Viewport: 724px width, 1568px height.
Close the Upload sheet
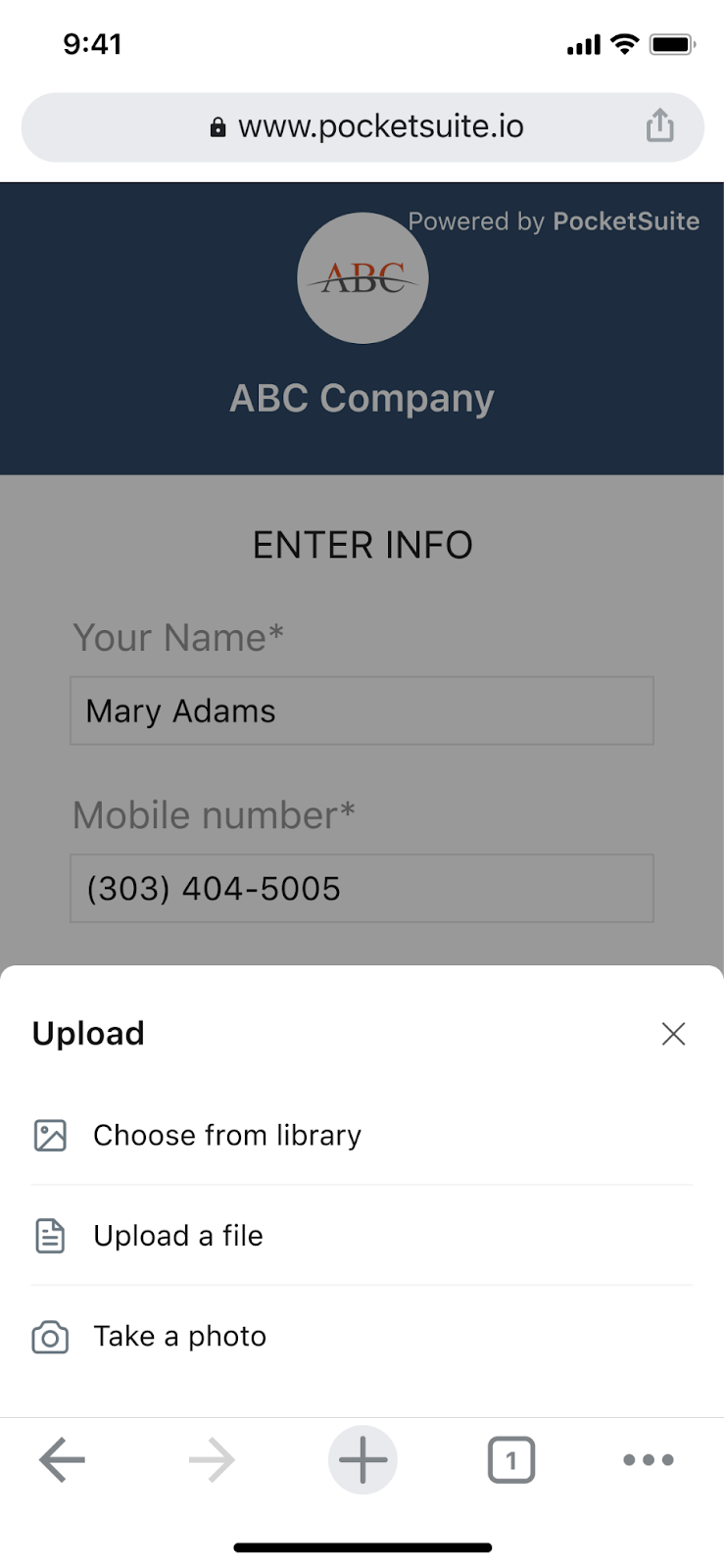coord(673,1034)
